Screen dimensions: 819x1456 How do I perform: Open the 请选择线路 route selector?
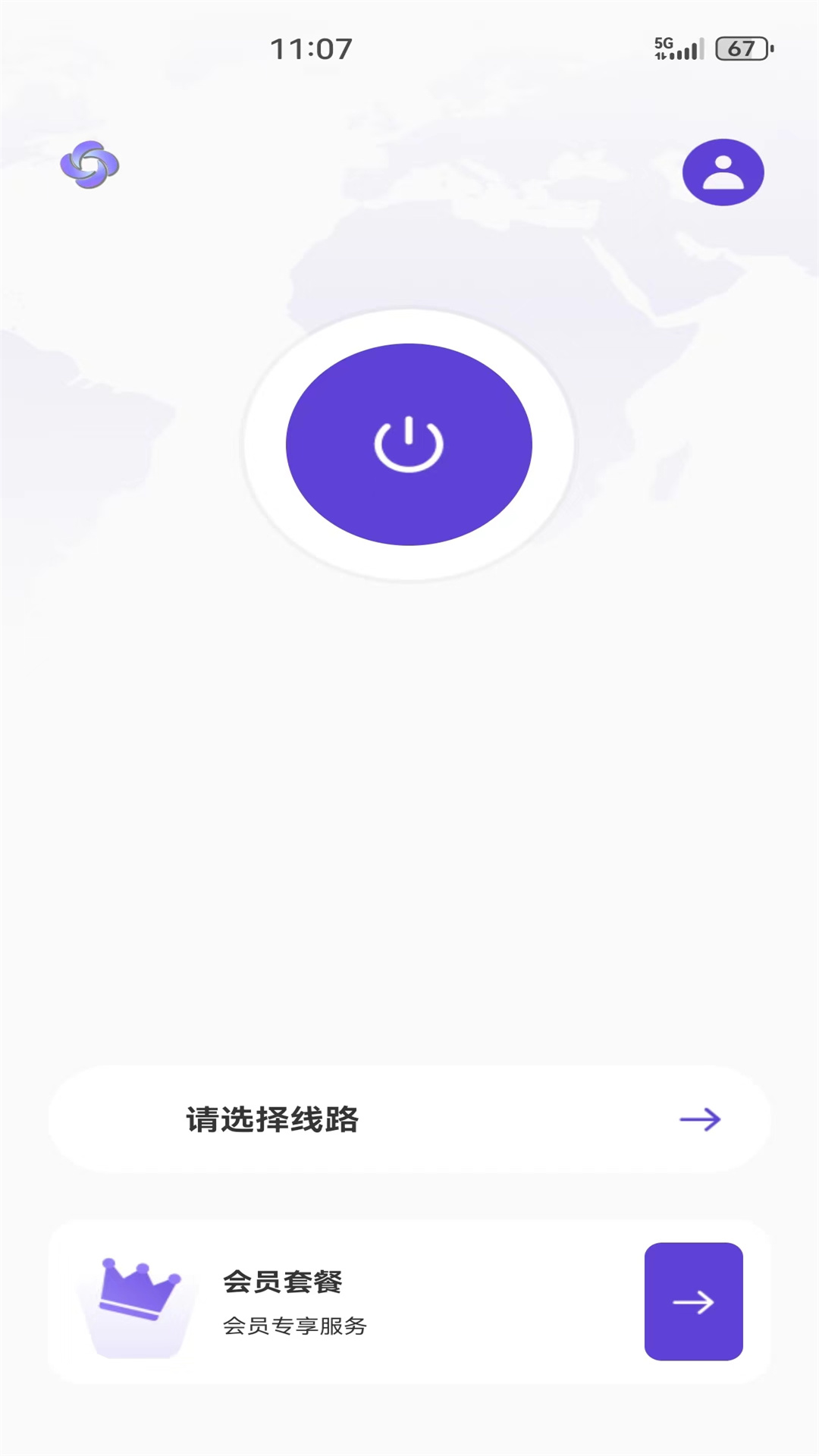coord(409,1119)
